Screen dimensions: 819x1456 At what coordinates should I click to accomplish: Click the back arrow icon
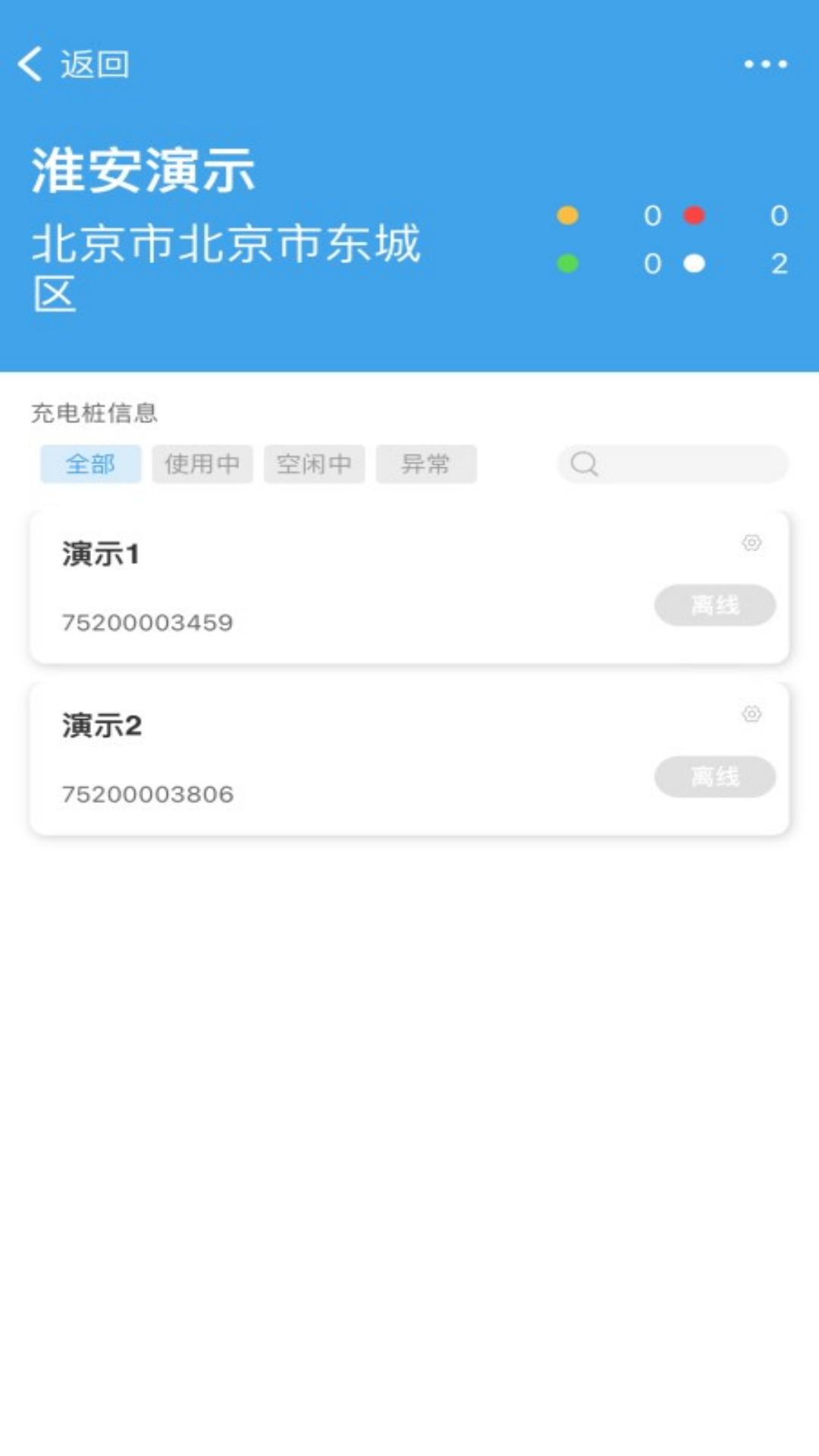30,64
